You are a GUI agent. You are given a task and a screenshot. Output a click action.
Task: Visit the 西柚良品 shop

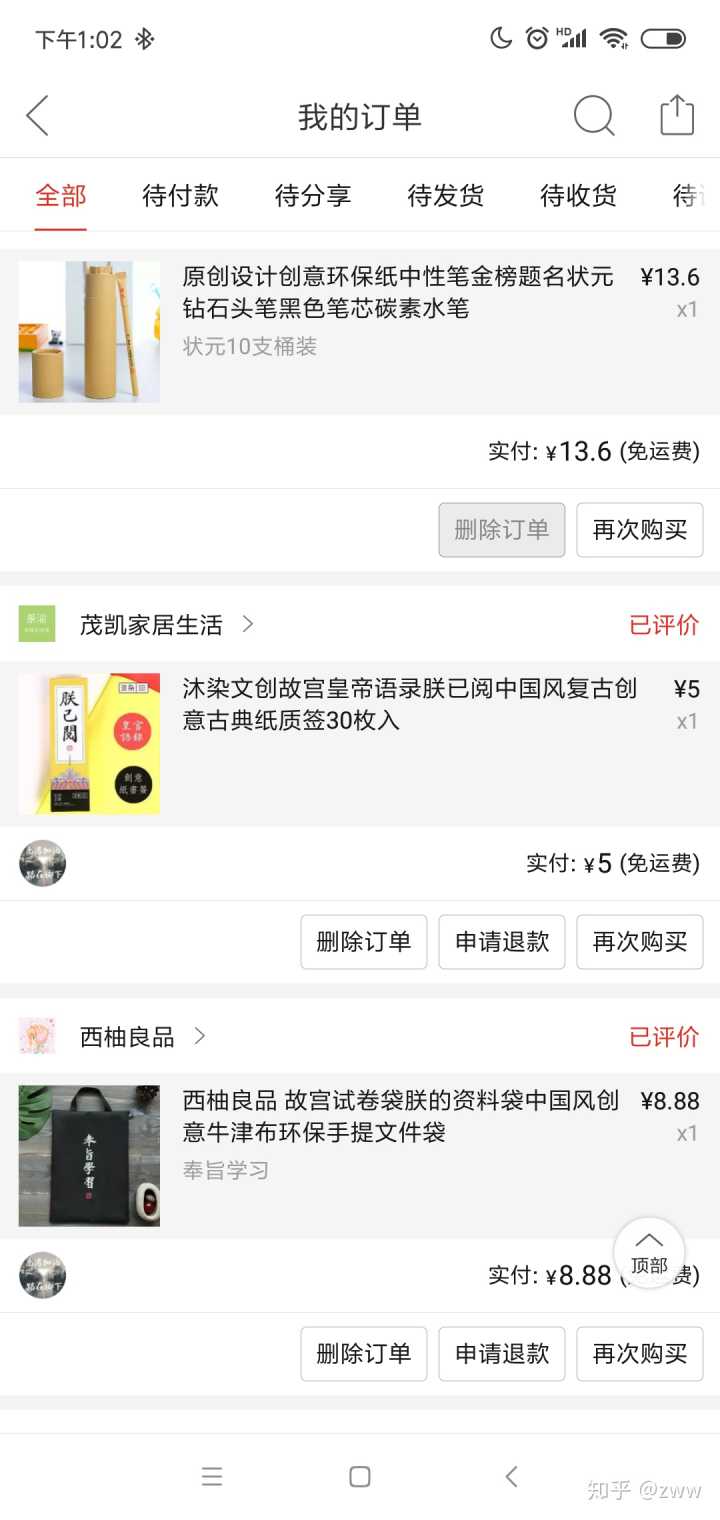(128, 1037)
